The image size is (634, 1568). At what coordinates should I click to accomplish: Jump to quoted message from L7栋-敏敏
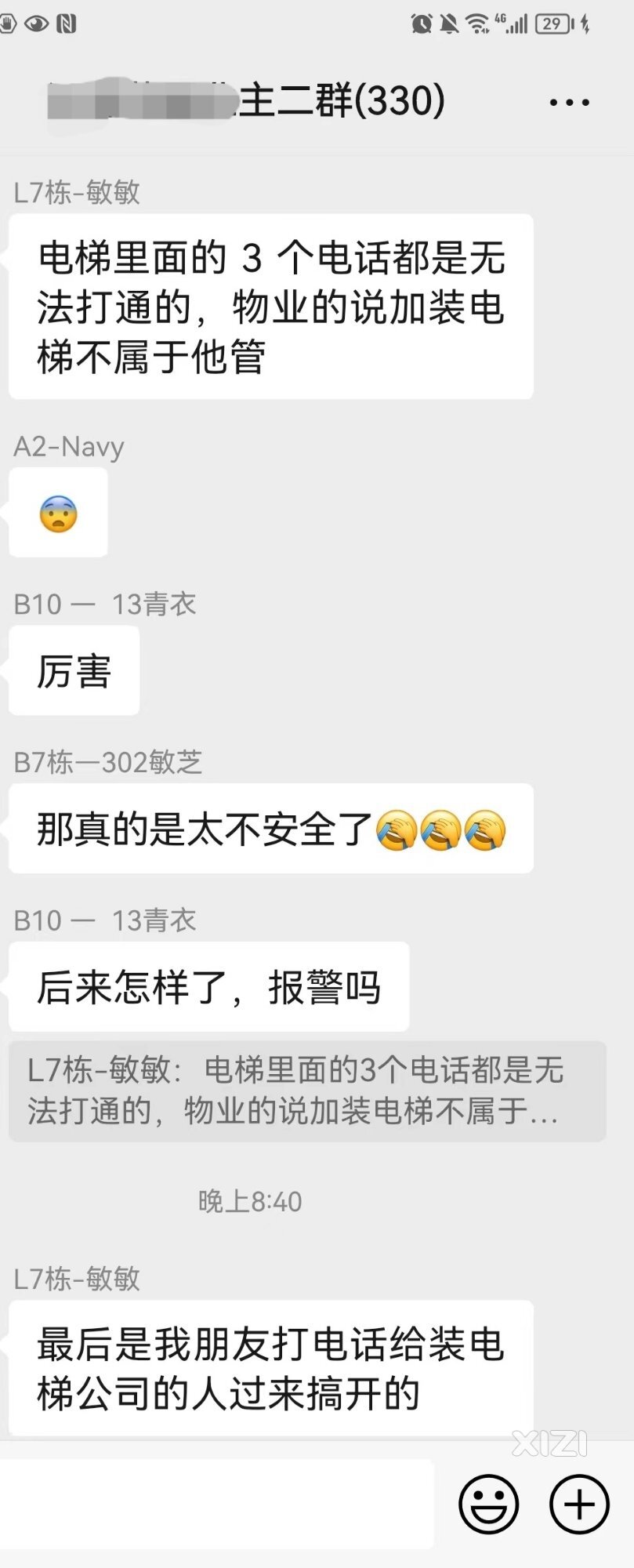coord(307,1091)
